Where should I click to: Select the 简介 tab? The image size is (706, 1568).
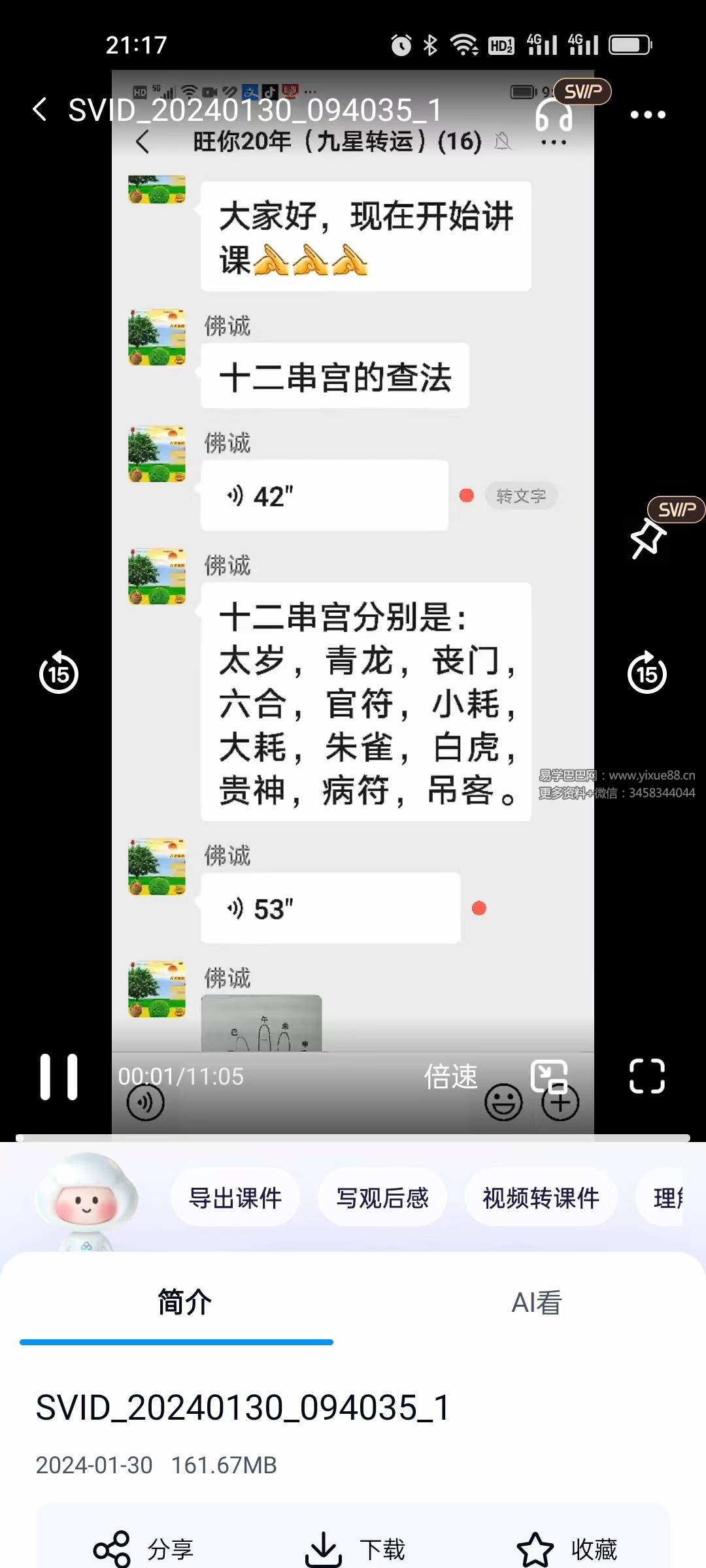184,1303
